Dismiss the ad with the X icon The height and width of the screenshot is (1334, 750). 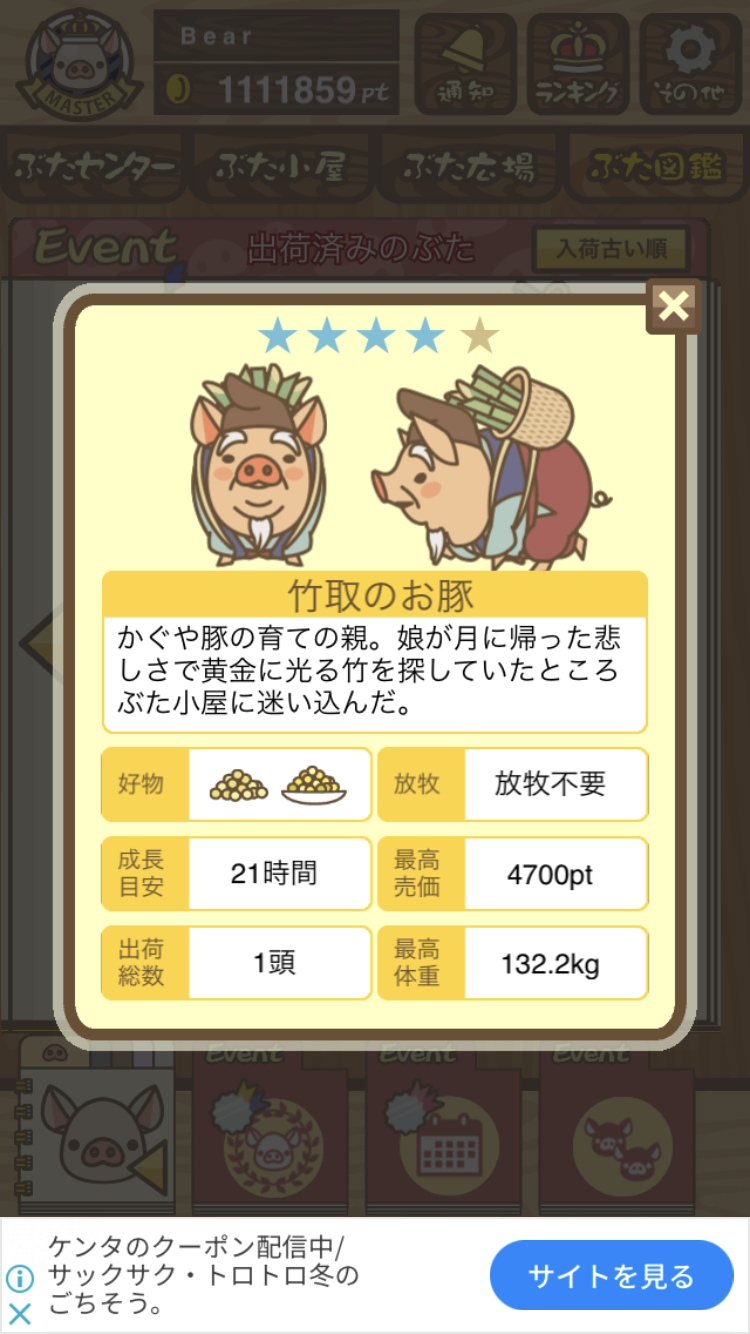(20, 1313)
